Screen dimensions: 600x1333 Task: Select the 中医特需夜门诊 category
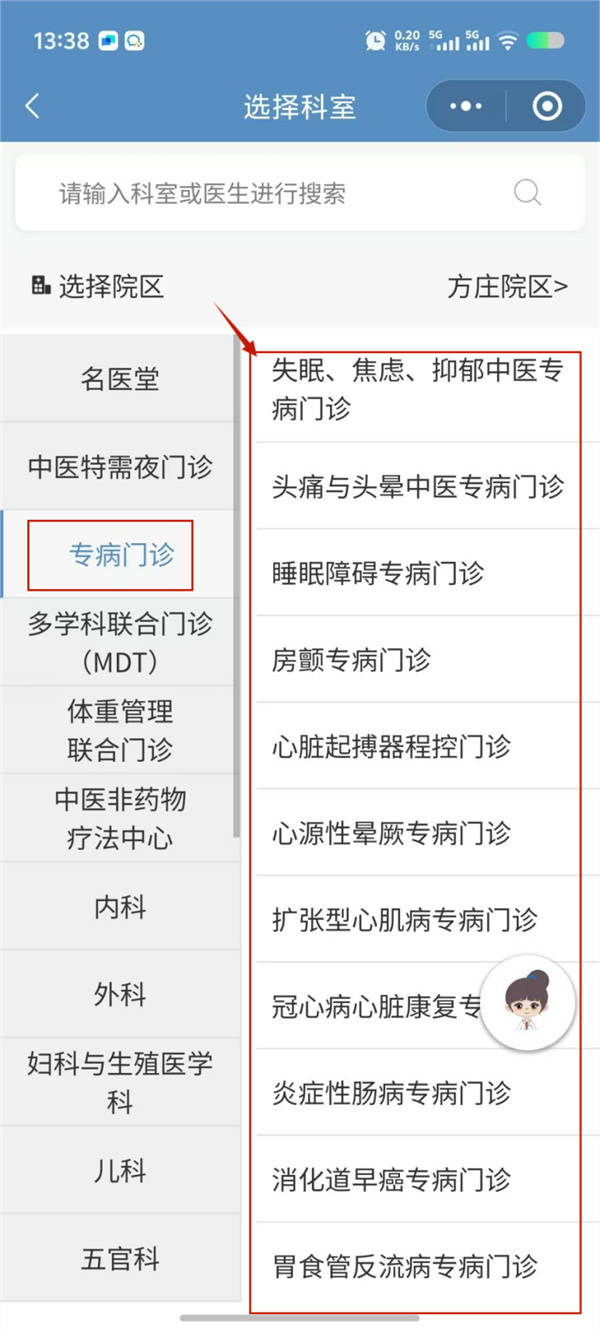pyautogui.click(x=120, y=467)
